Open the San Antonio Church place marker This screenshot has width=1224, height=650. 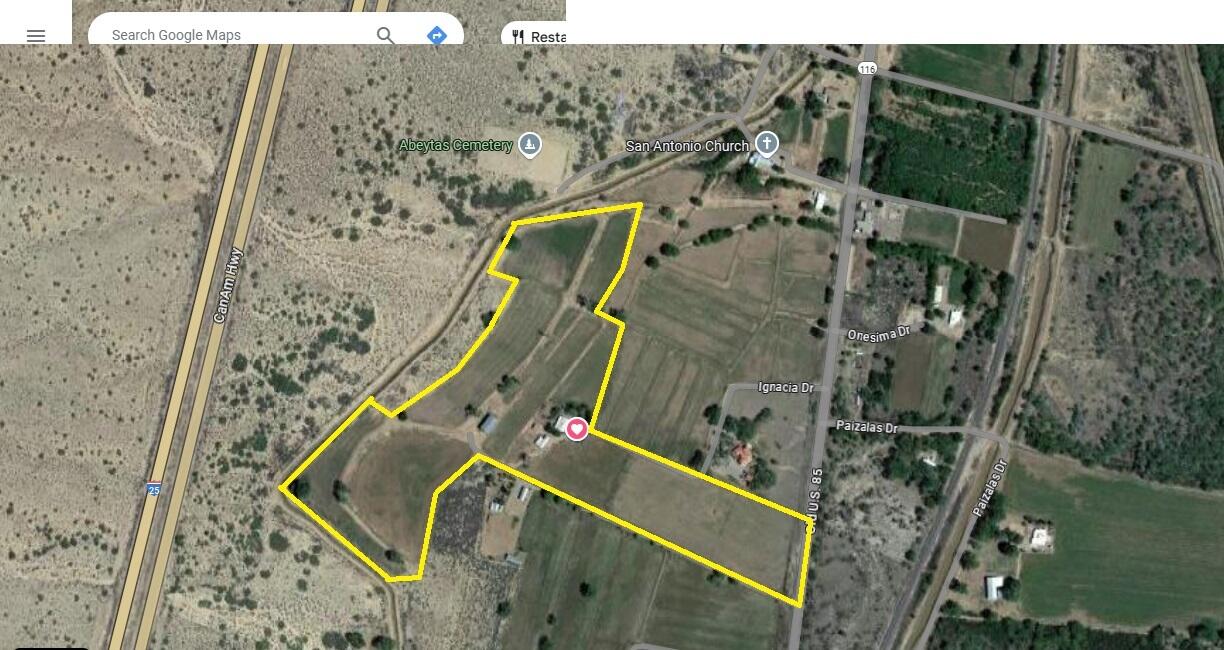tap(767, 144)
